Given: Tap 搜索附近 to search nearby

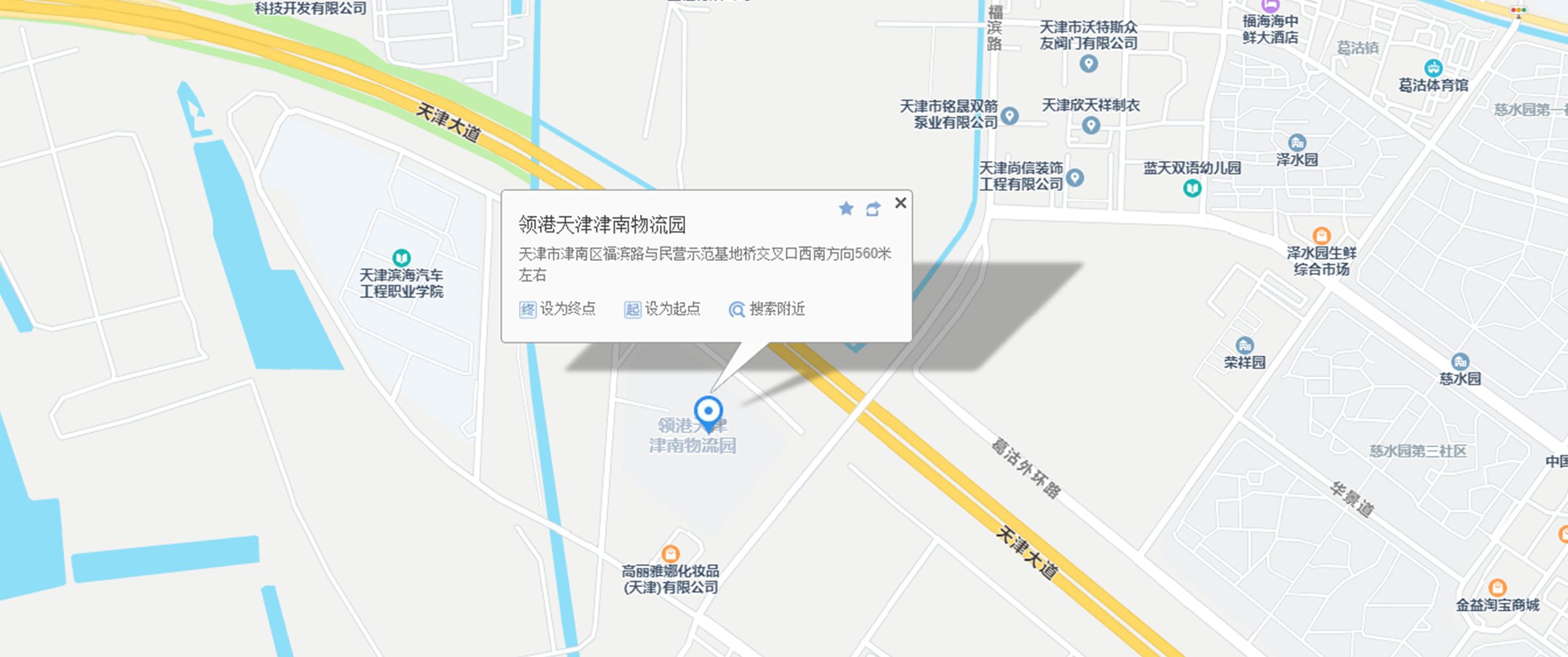Looking at the screenshot, I should click(x=767, y=309).
